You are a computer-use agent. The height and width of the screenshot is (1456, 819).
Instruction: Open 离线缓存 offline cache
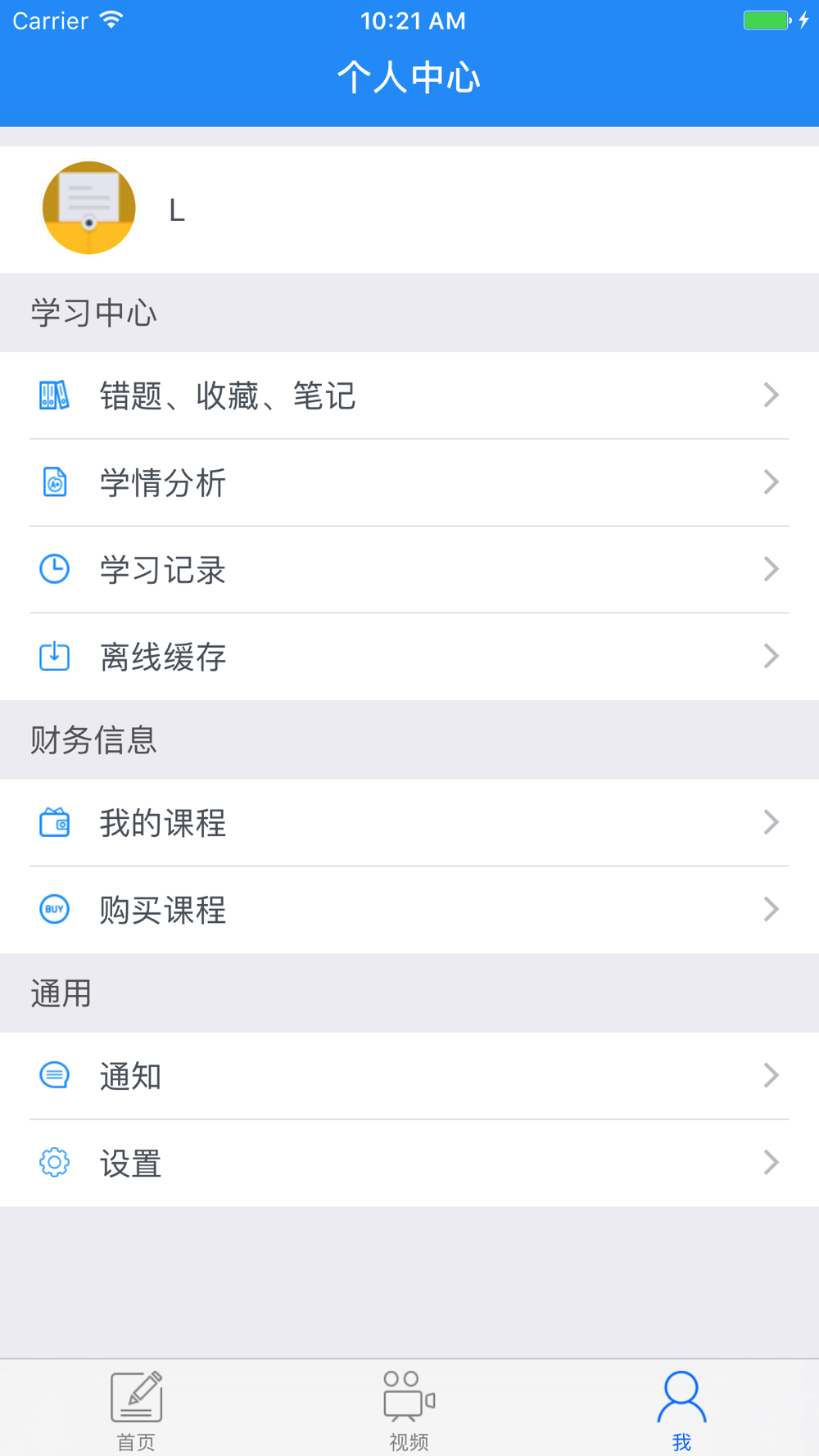point(409,656)
